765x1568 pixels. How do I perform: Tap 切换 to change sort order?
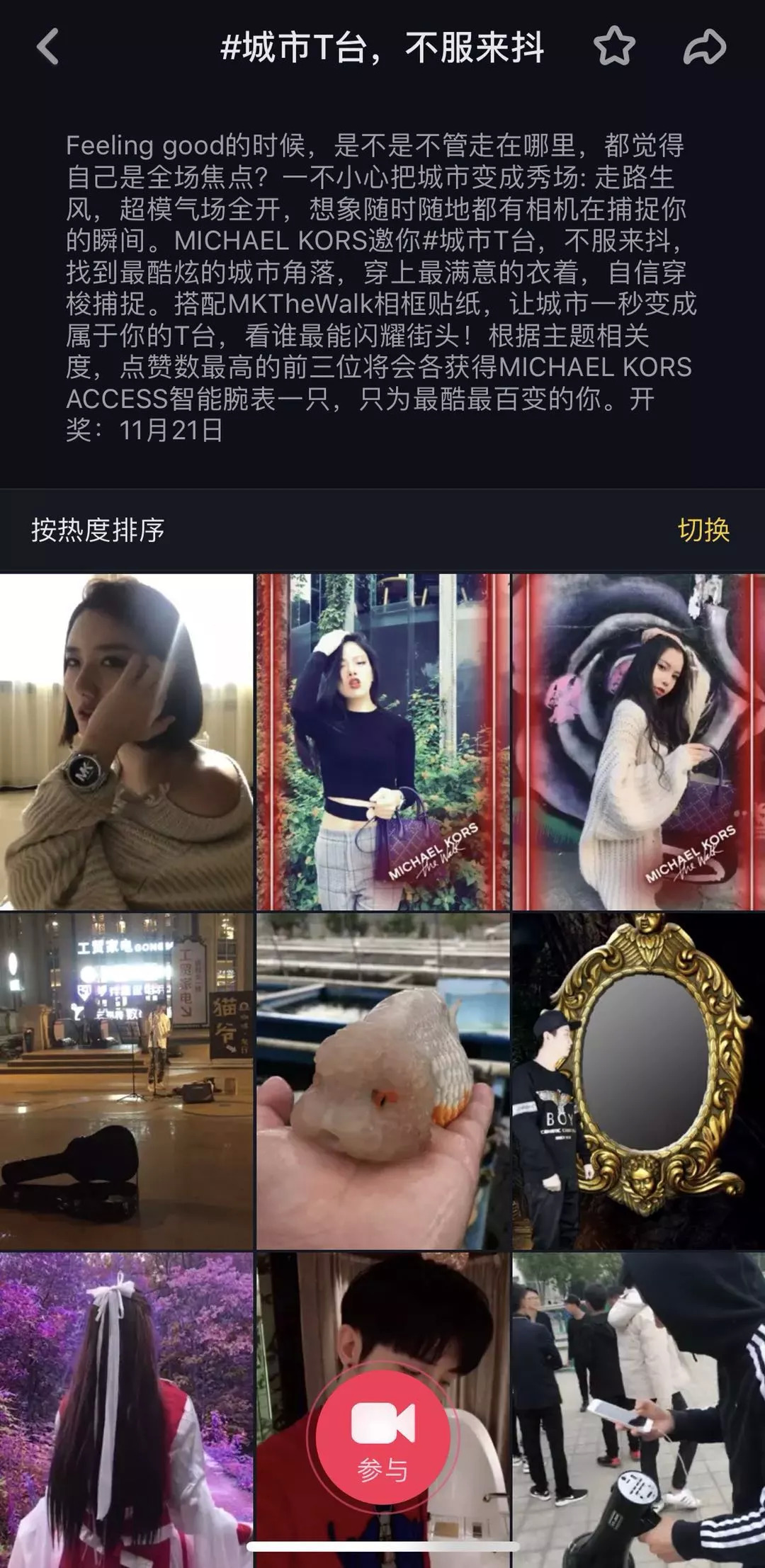703,530
